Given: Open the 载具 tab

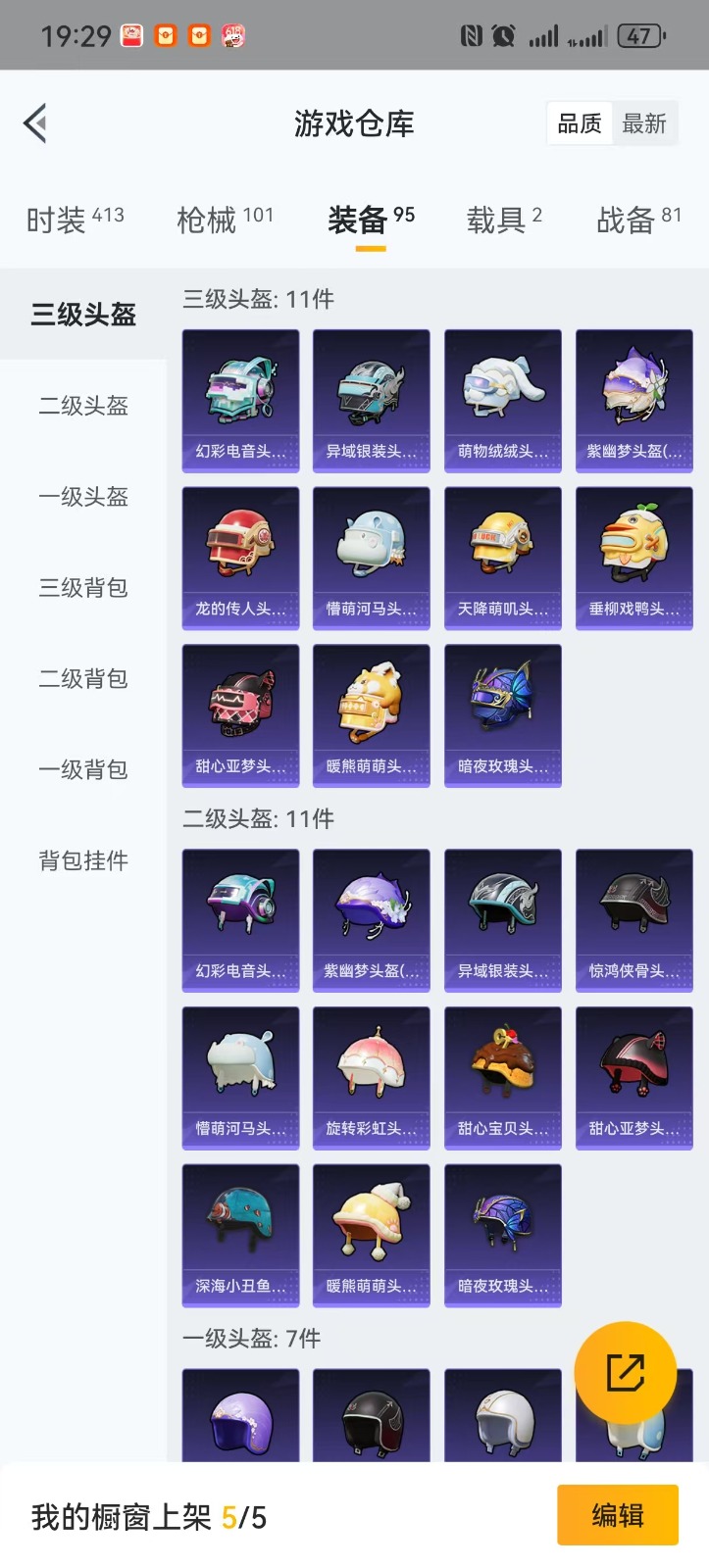Looking at the screenshot, I should pos(504,220).
